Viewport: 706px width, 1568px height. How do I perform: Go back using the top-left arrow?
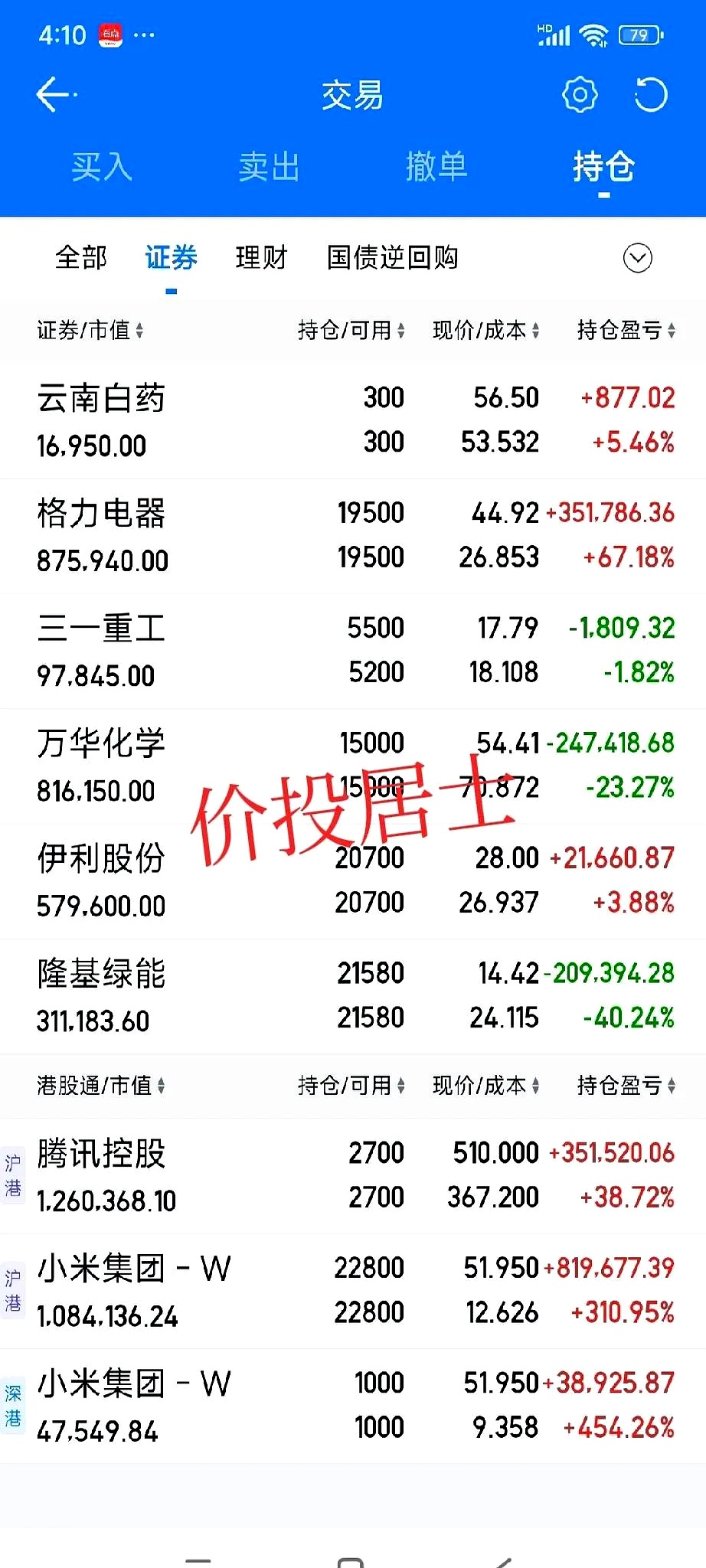(x=55, y=95)
